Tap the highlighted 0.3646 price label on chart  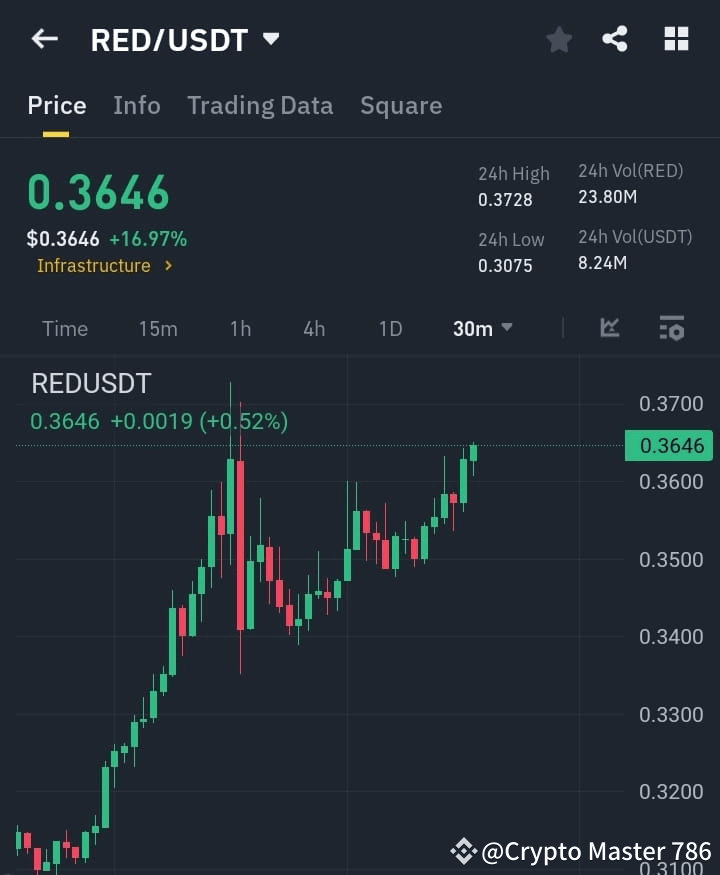[668, 445]
